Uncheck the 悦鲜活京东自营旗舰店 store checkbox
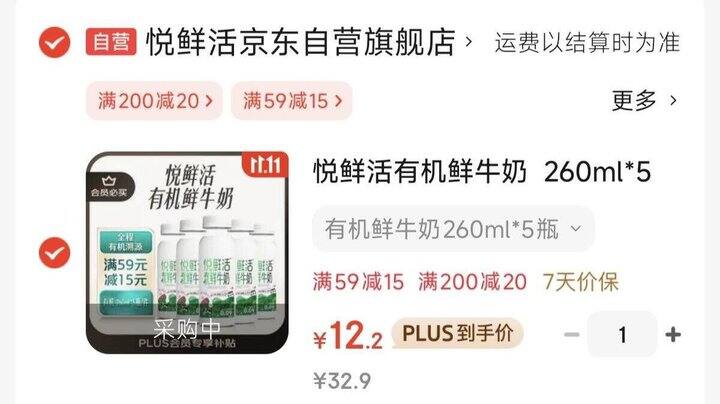This screenshot has width=720, height=404. (x=55, y=42)
